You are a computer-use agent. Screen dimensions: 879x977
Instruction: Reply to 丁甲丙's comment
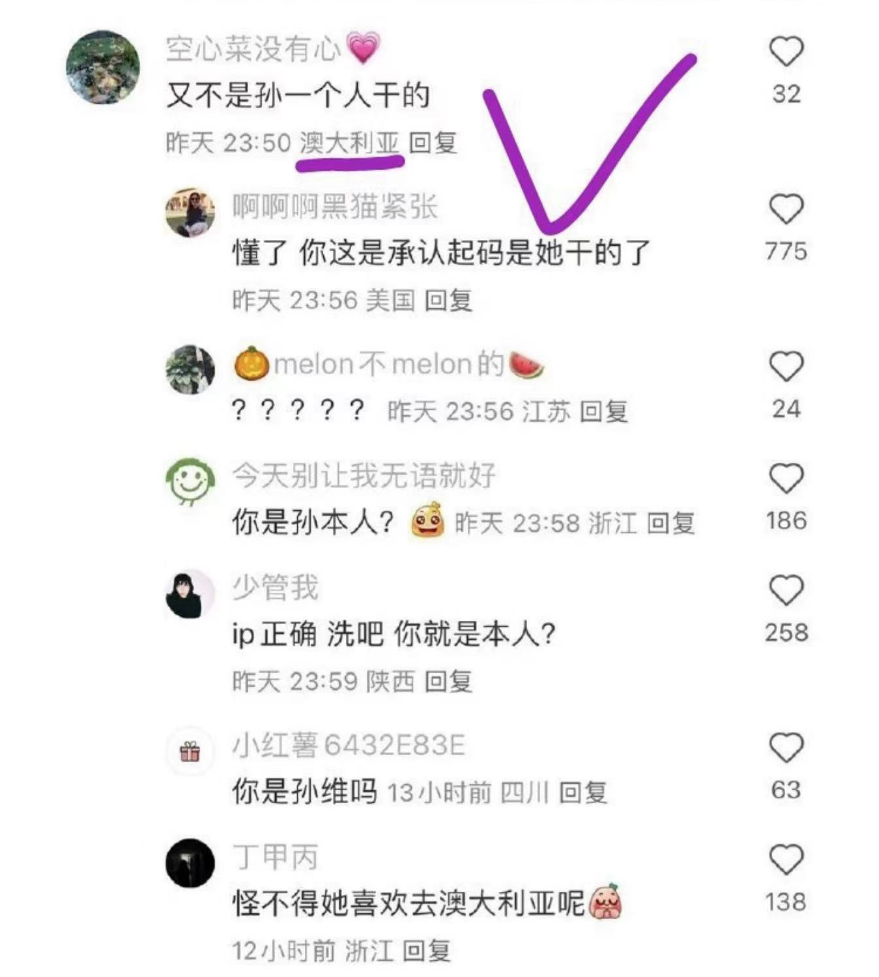[427, 950]
